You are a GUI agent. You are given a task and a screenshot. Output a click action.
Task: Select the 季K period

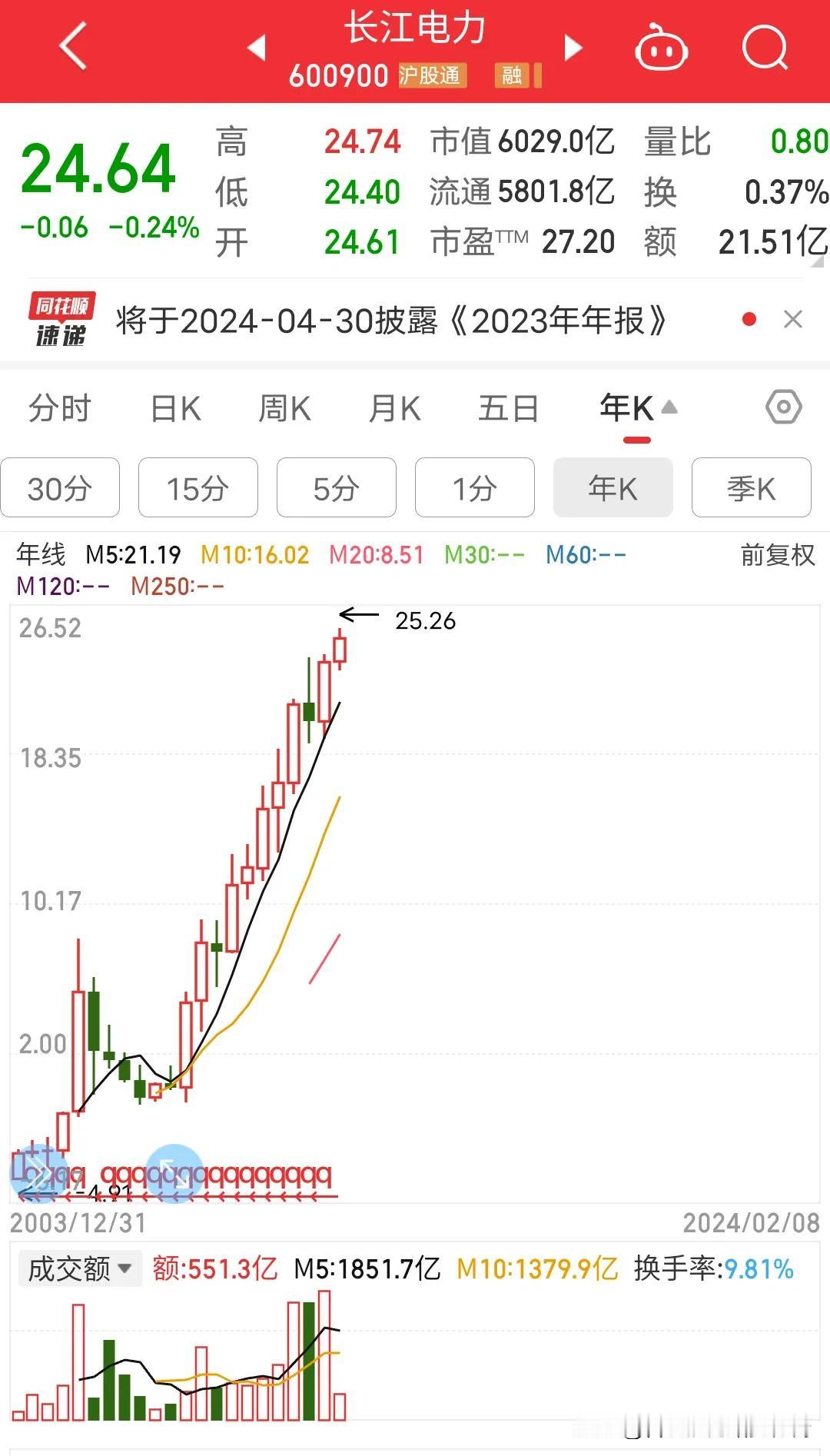[x=752, y=487]
